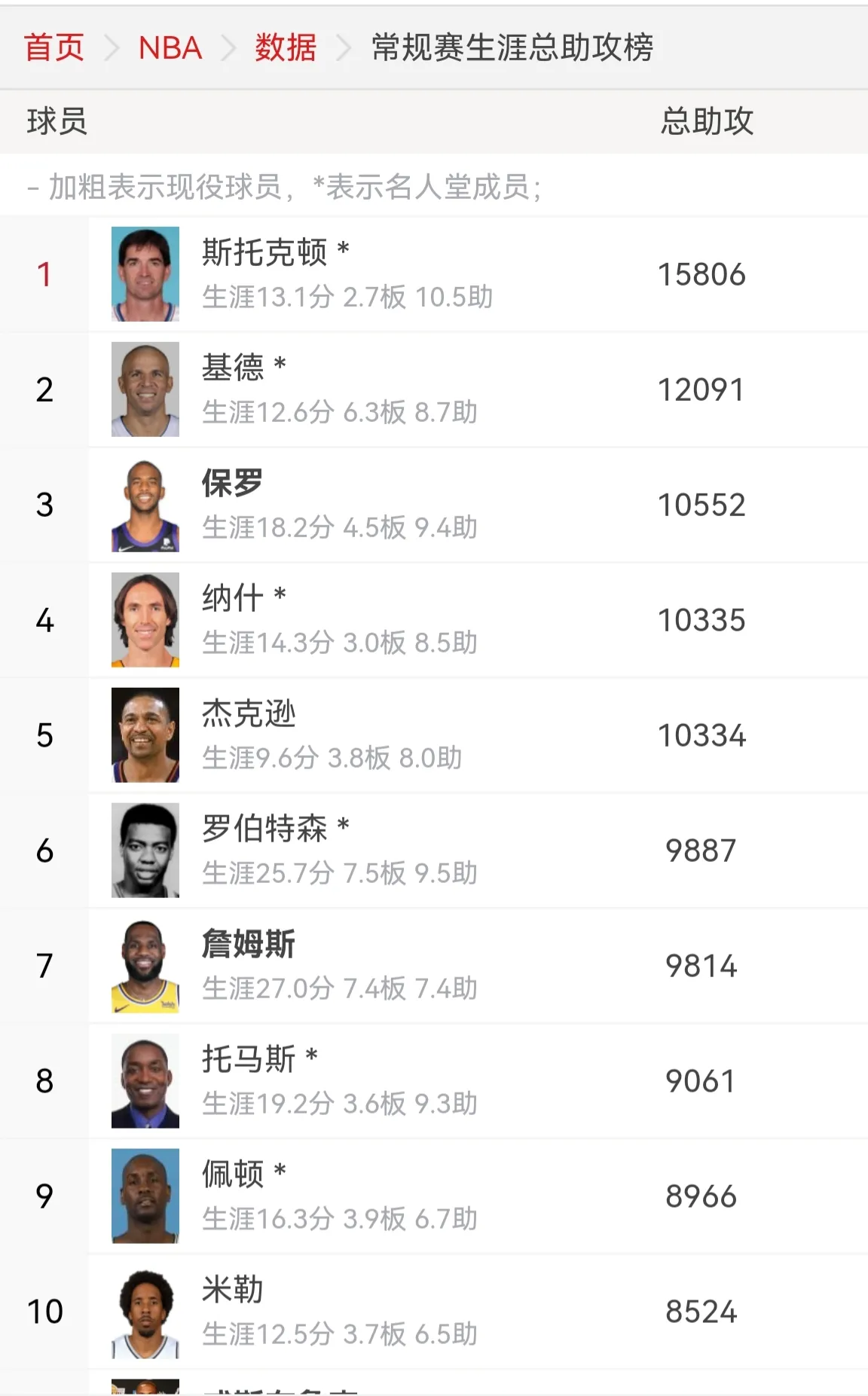The image size is (868, 1396).
Task: Open the 数据 breadcrumb link
Action: pos(285,47)
